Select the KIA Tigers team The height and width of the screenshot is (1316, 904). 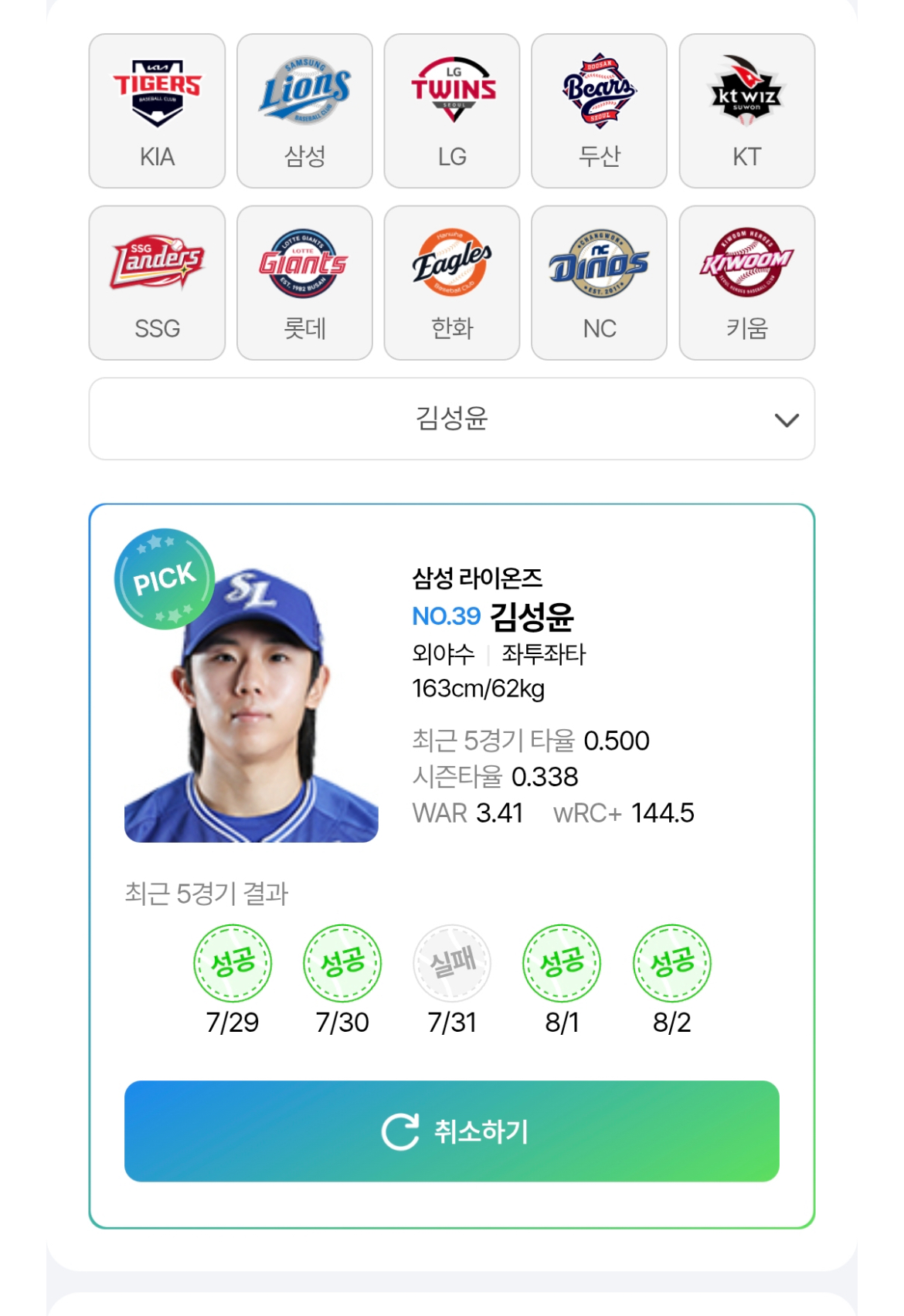tap(157, 110)
